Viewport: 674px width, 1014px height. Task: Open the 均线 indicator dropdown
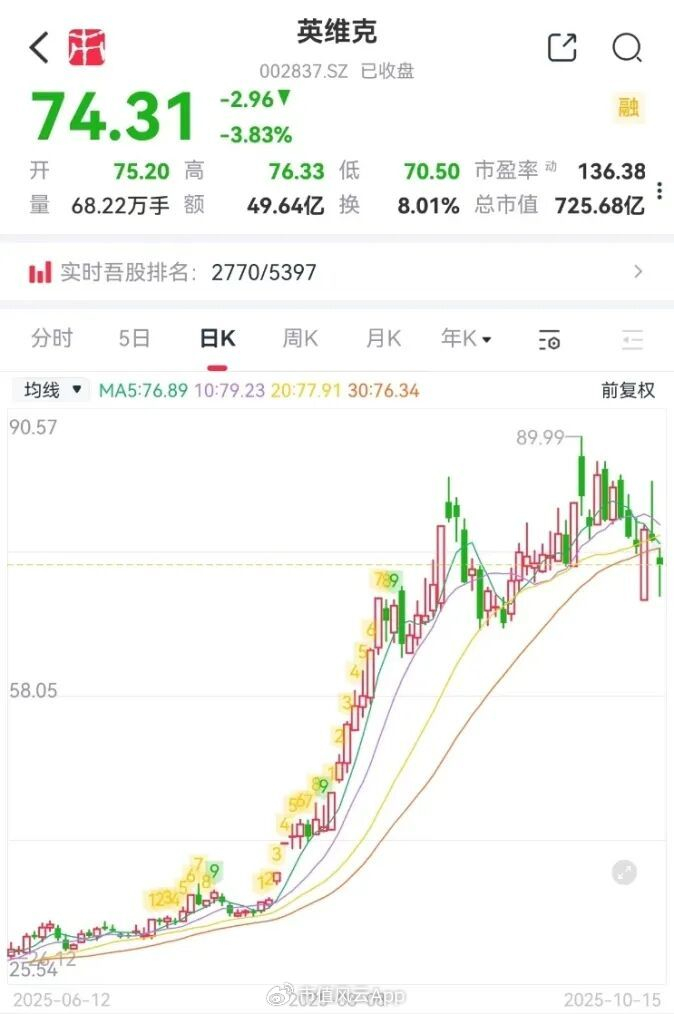(x=51, y=390)
